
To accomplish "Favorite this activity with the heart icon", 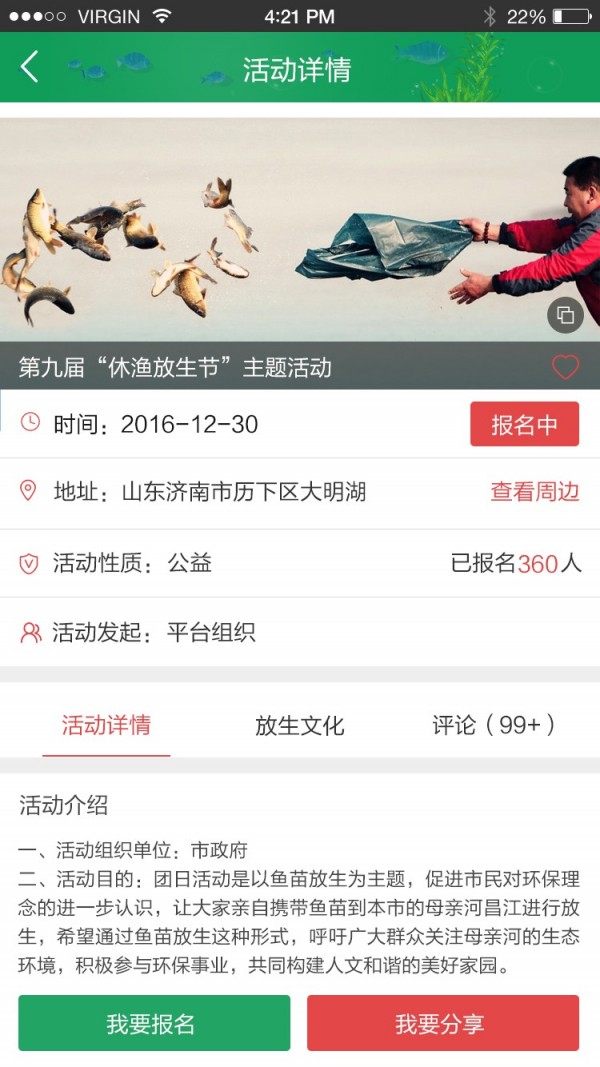I will point(565,367).
